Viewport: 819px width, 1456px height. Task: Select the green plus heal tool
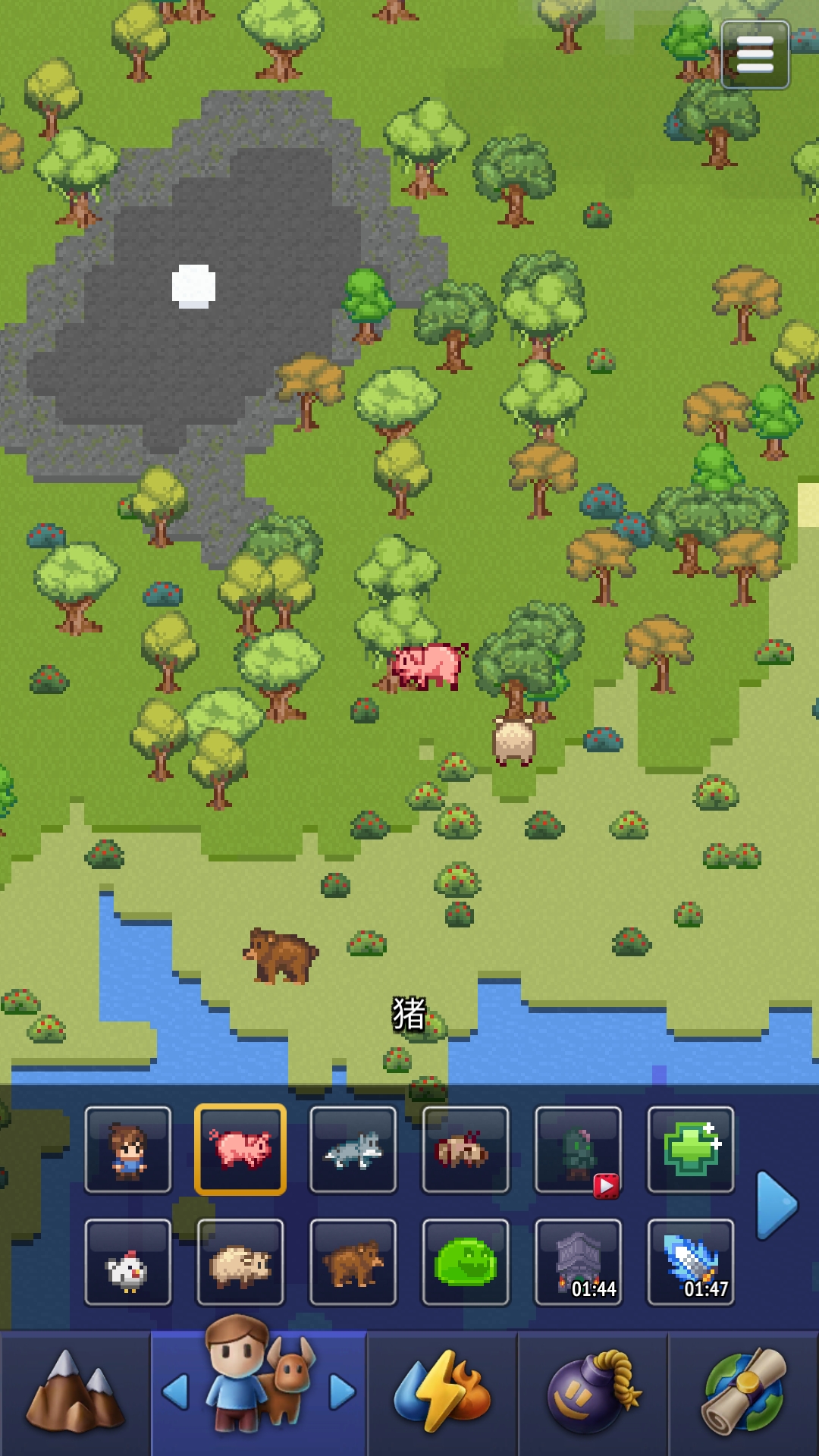(x=690, y=1150)
